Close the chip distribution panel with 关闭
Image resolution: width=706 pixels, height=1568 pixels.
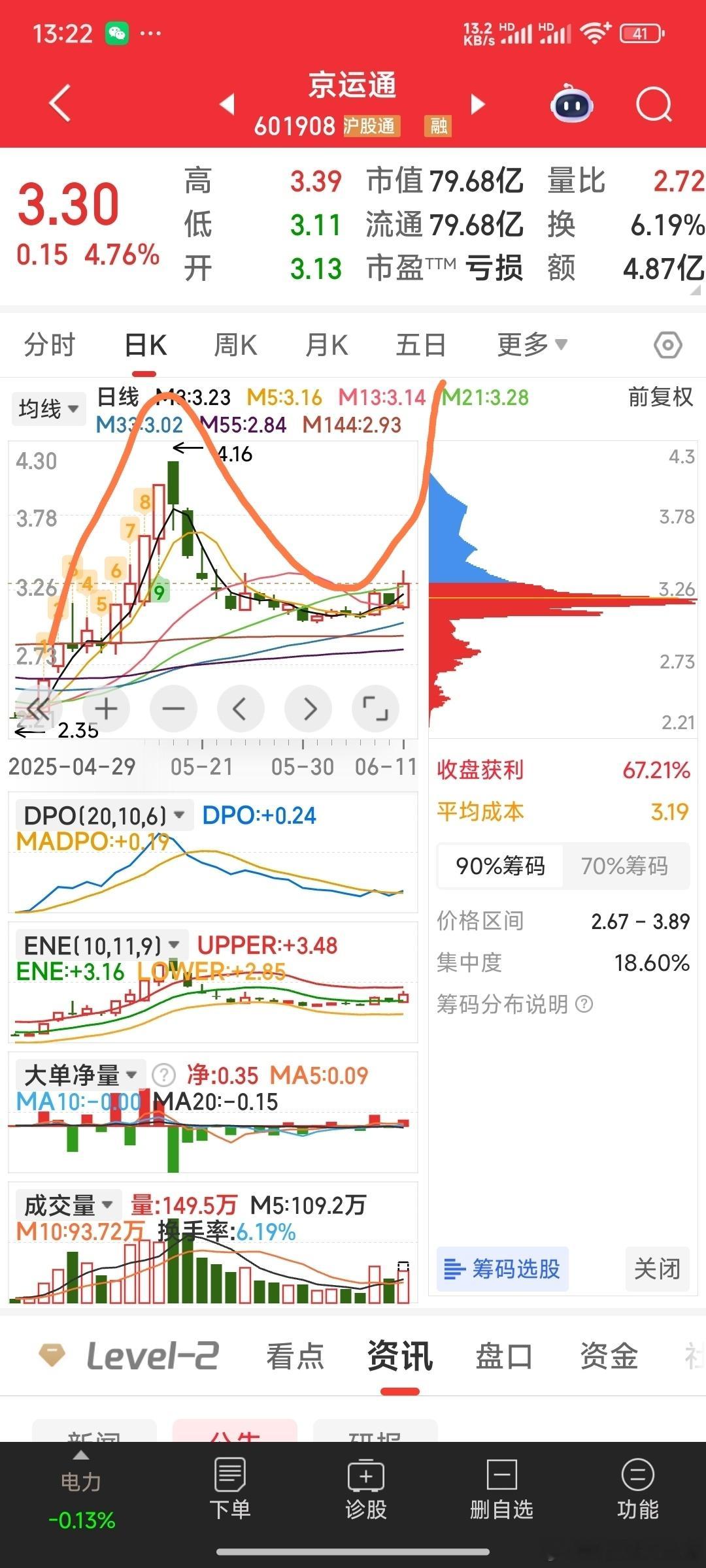(657, 1269)
